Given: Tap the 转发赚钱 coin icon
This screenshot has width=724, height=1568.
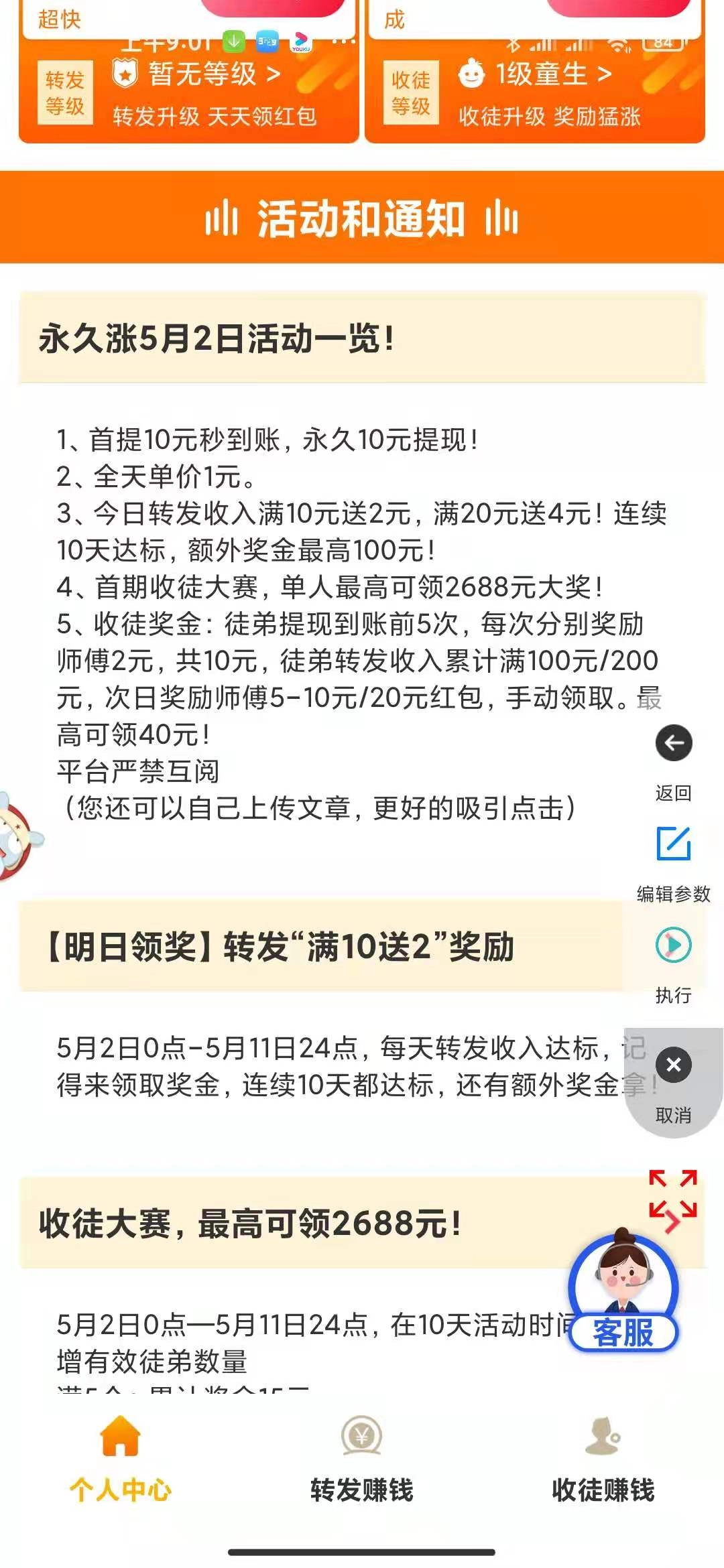Looking at the screenshot, I should (362, 1434).
